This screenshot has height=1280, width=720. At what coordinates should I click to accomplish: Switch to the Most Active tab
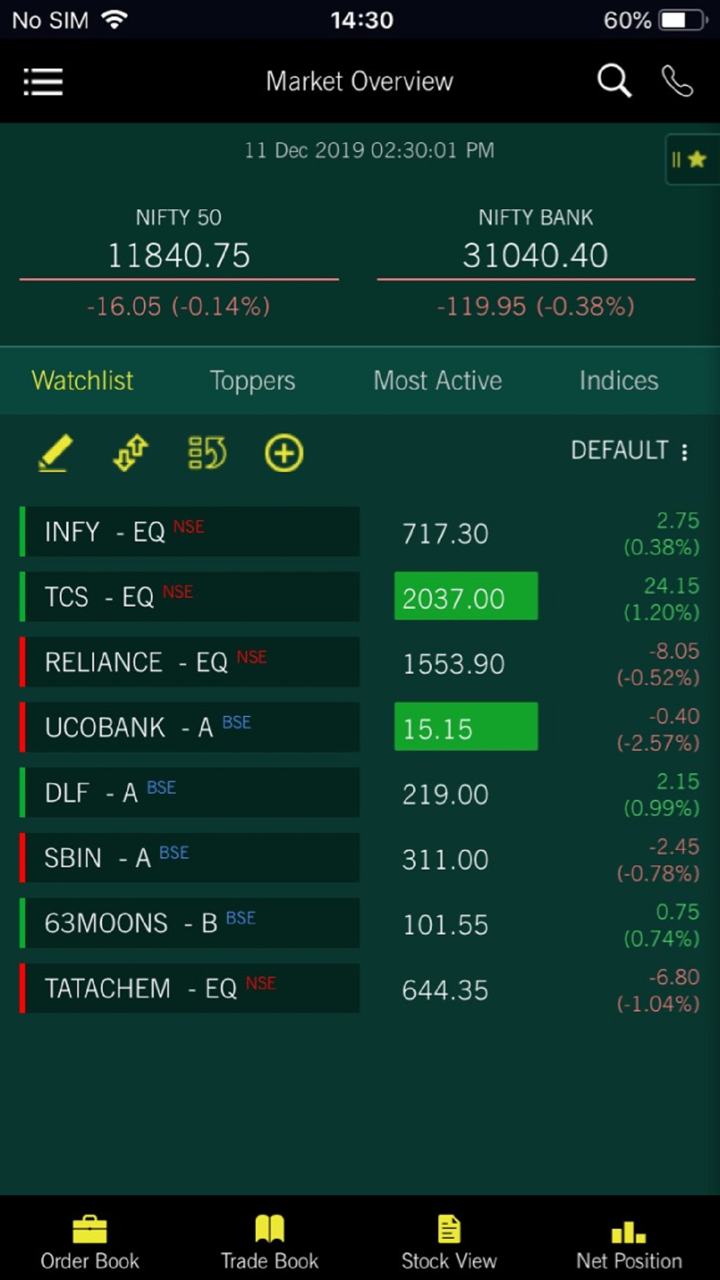click(x=437, y=380)
